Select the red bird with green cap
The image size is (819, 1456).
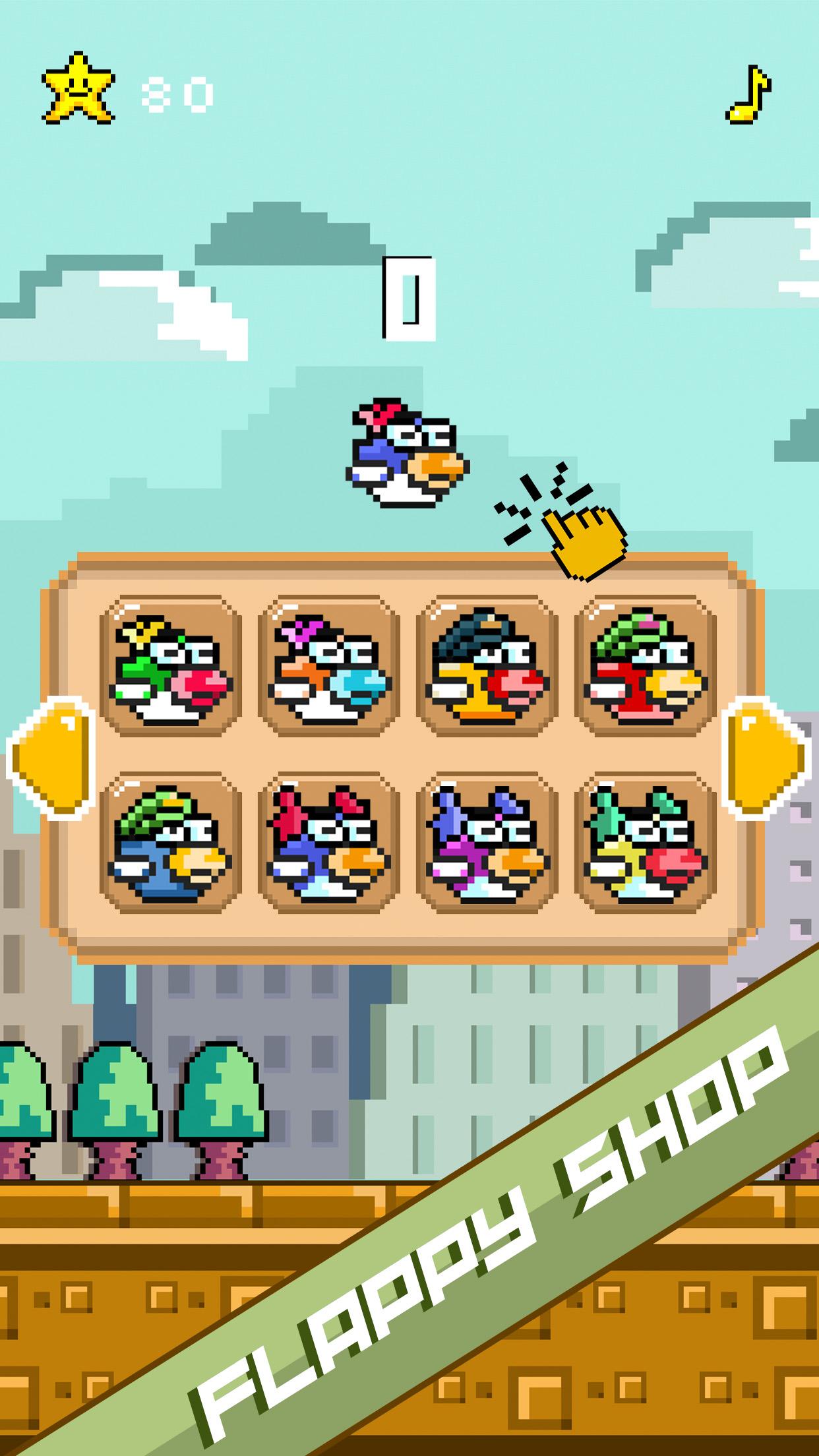click(x=646, y=666)
